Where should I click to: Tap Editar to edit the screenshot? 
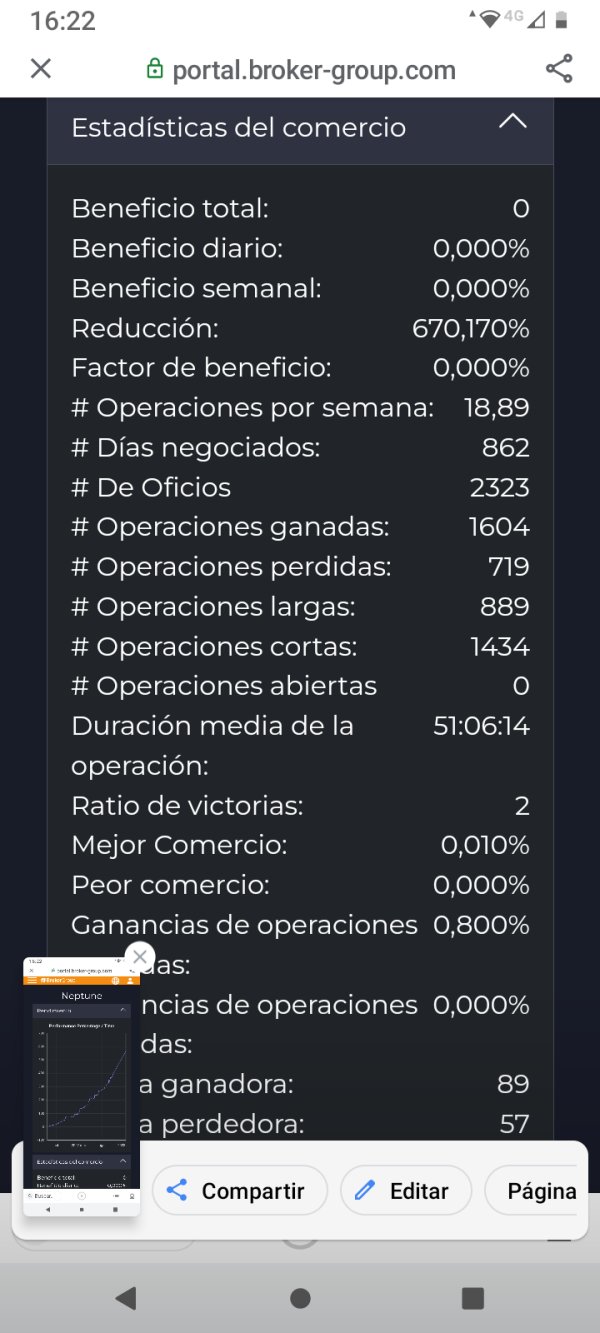point(405,1191)
